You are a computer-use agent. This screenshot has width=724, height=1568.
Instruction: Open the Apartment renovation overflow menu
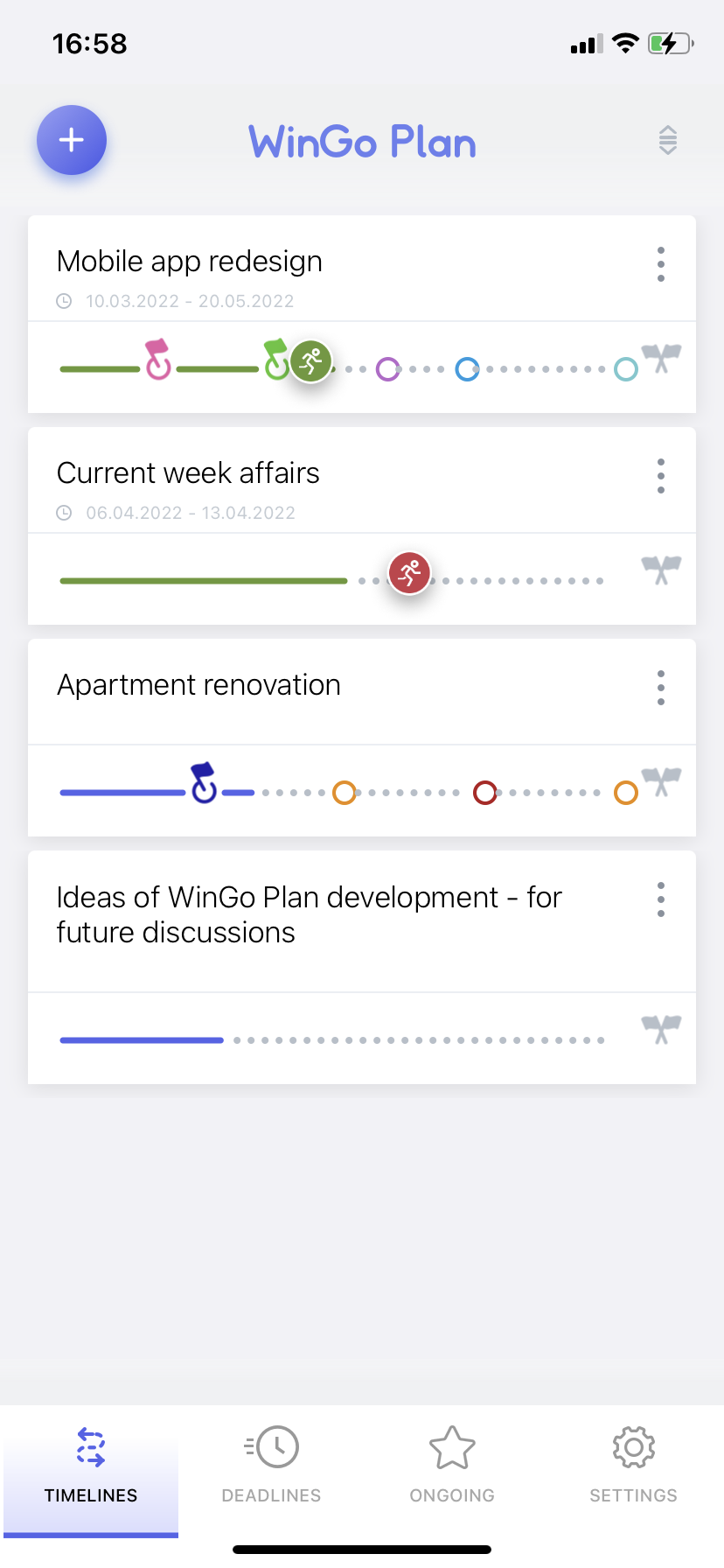click(661, 688)
